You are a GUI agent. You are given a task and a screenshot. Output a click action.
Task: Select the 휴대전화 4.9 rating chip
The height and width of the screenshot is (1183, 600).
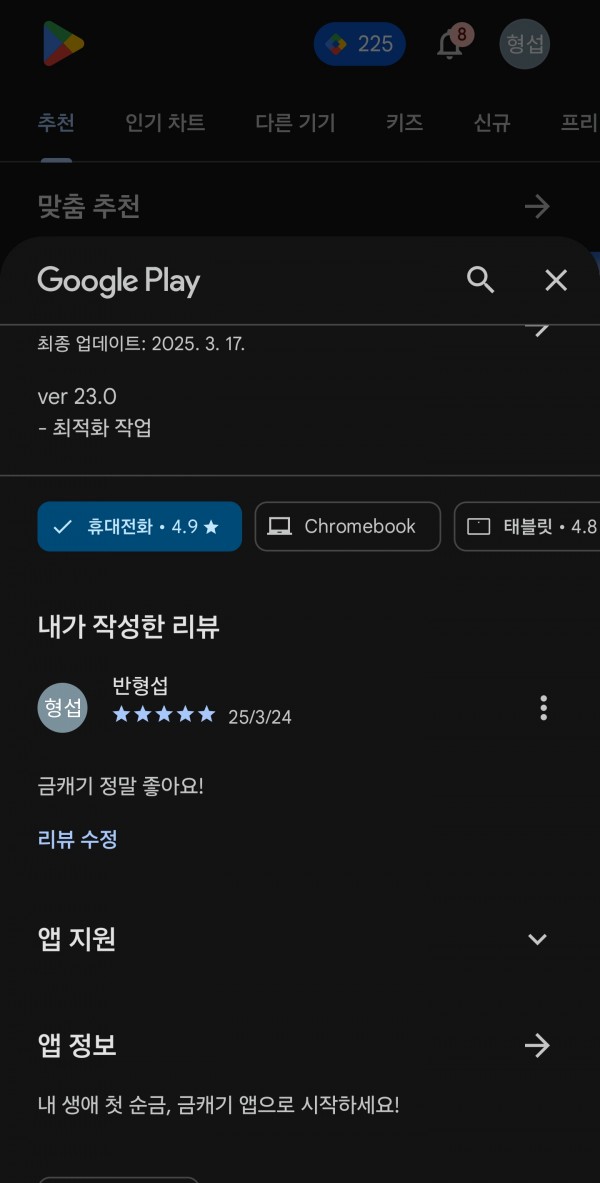140,527
